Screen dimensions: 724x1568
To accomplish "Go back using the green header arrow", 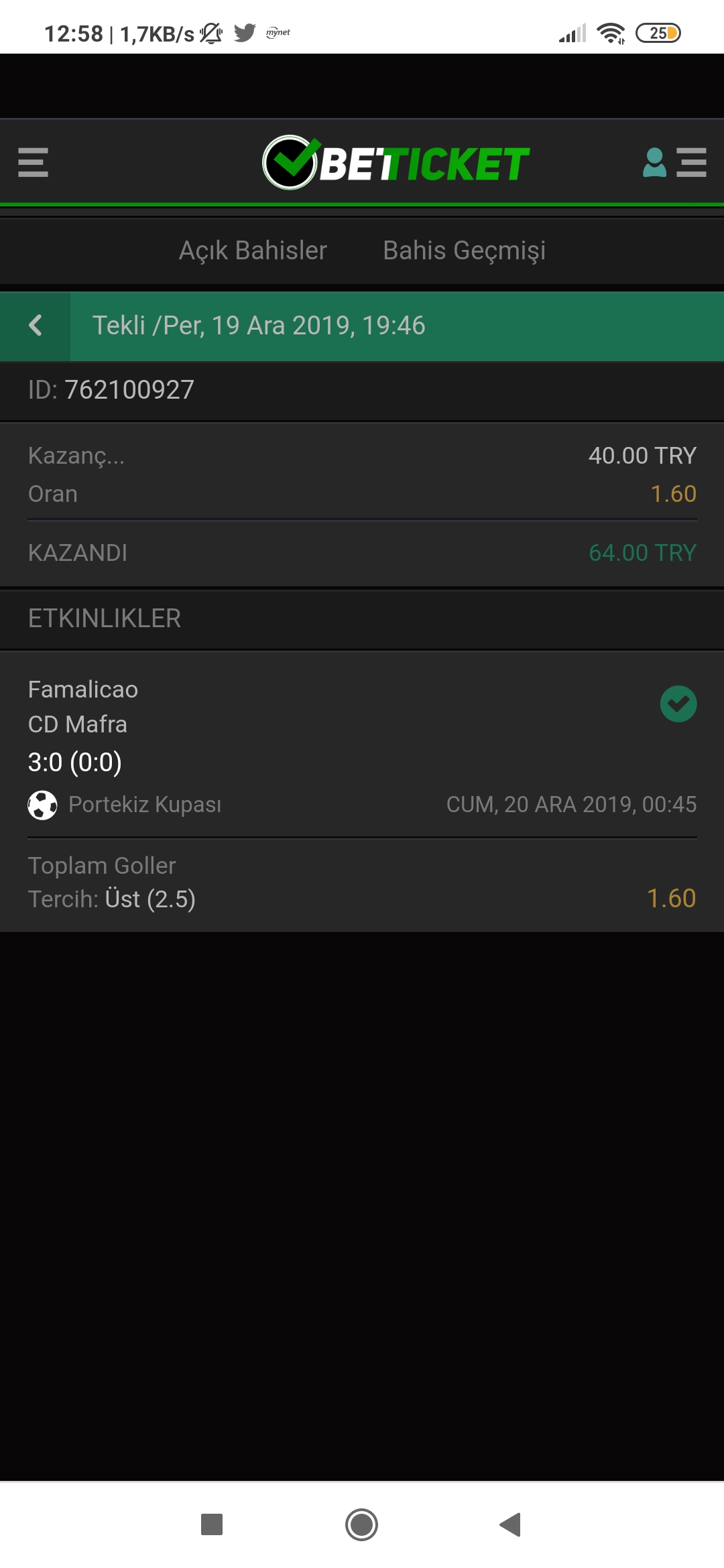I will (36, 326).
